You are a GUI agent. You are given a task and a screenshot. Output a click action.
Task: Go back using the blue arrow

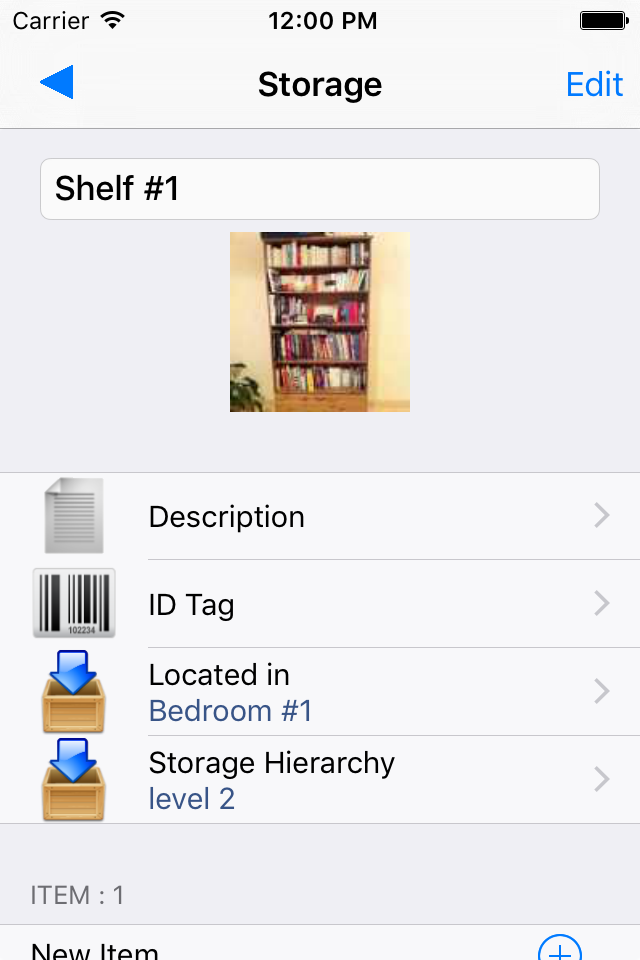[x=57, y=83]
